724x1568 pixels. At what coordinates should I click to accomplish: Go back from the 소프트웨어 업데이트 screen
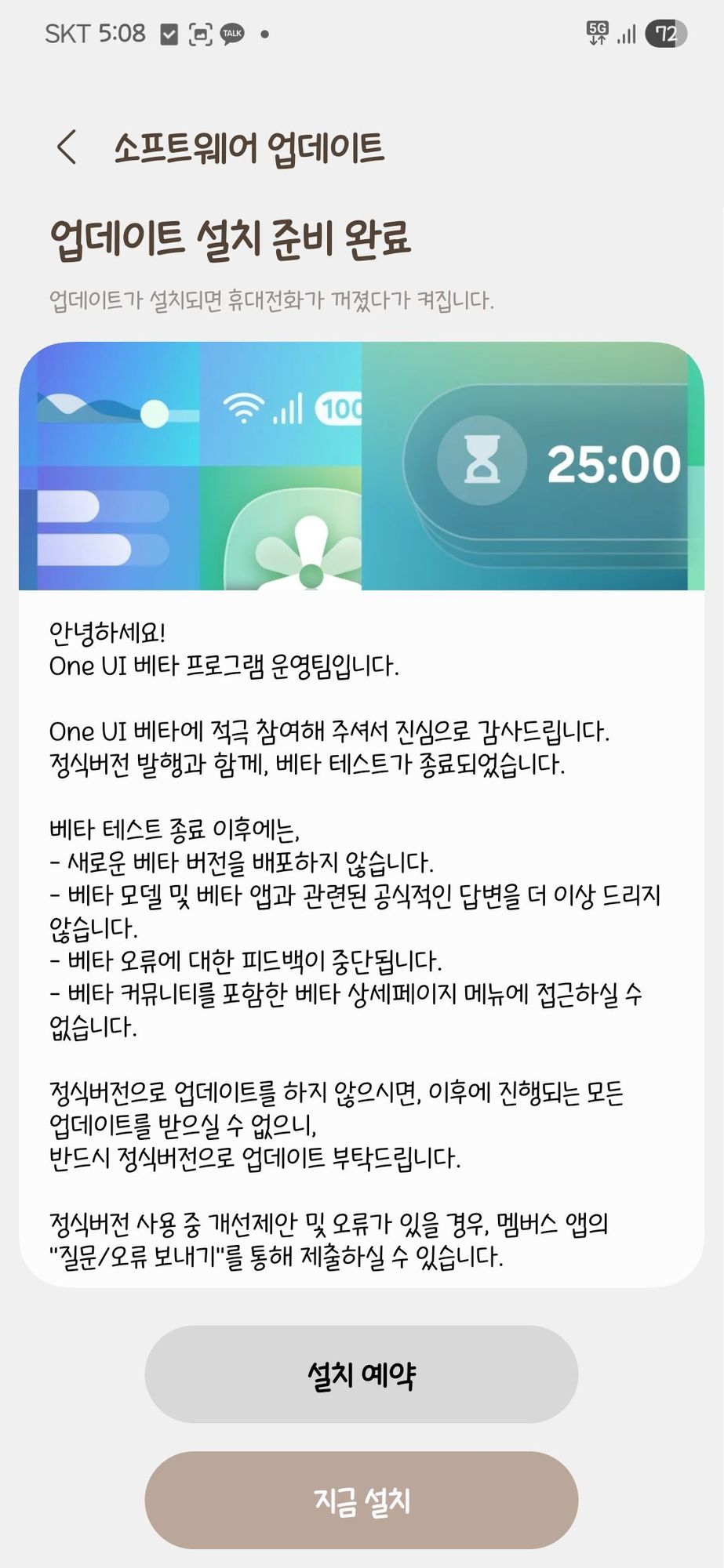pyautogui.click(x=67, y=147)
